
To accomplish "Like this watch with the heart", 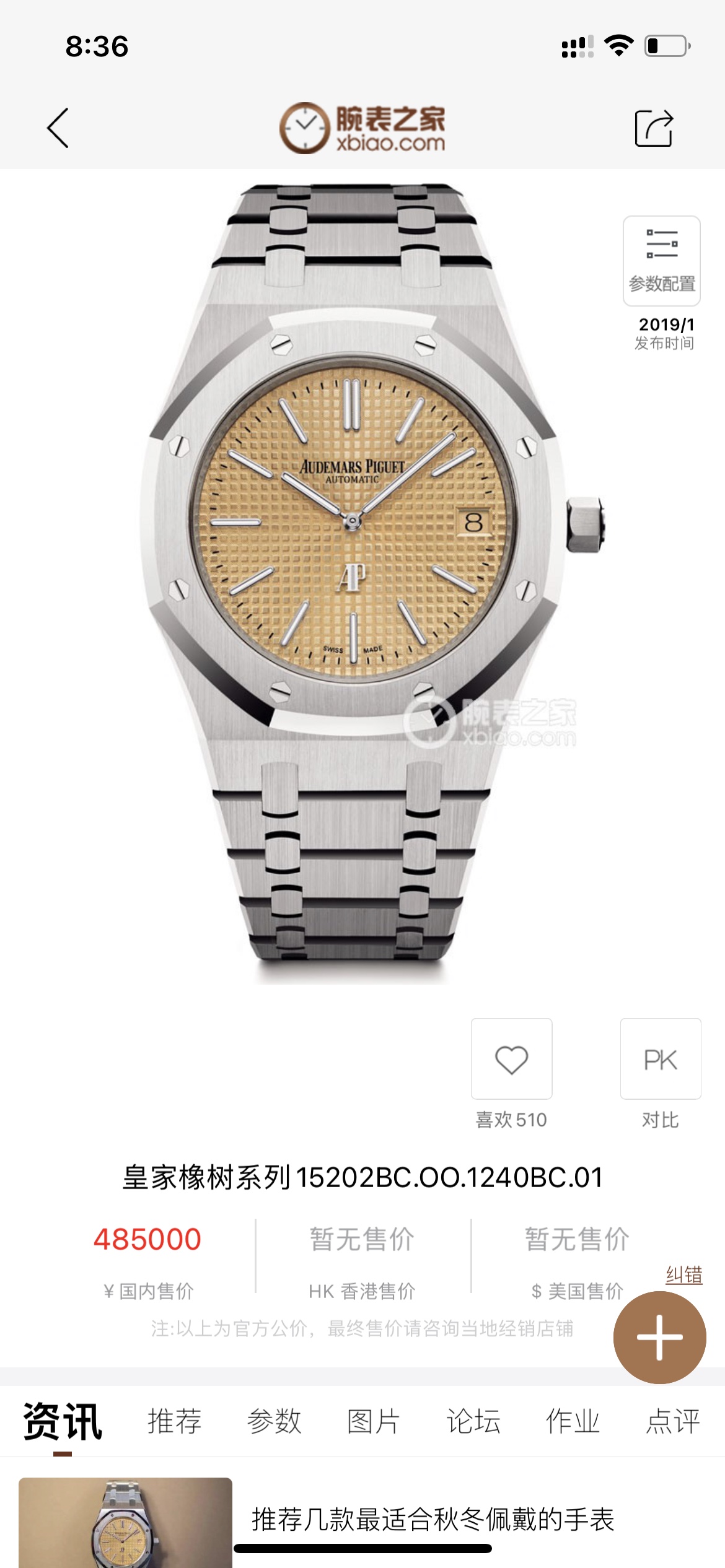I will (x=511, y=1059).
